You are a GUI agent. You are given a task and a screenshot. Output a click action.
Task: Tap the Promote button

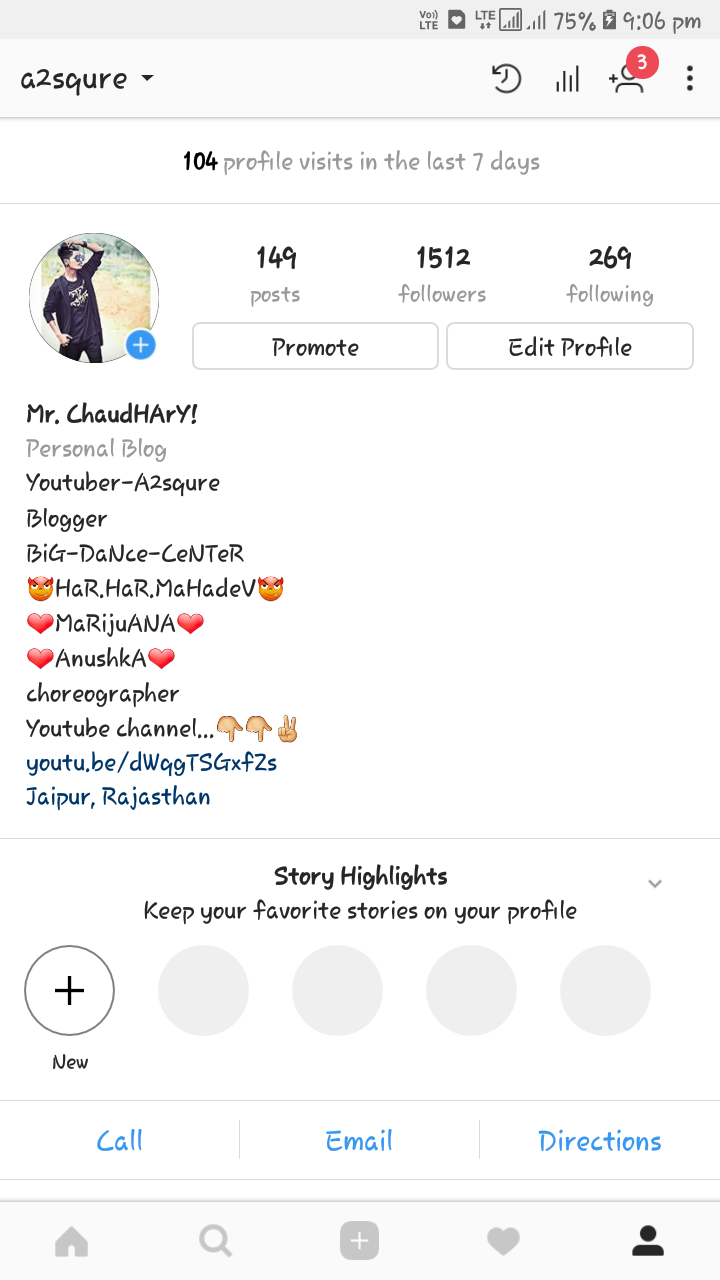pos(315,347)
